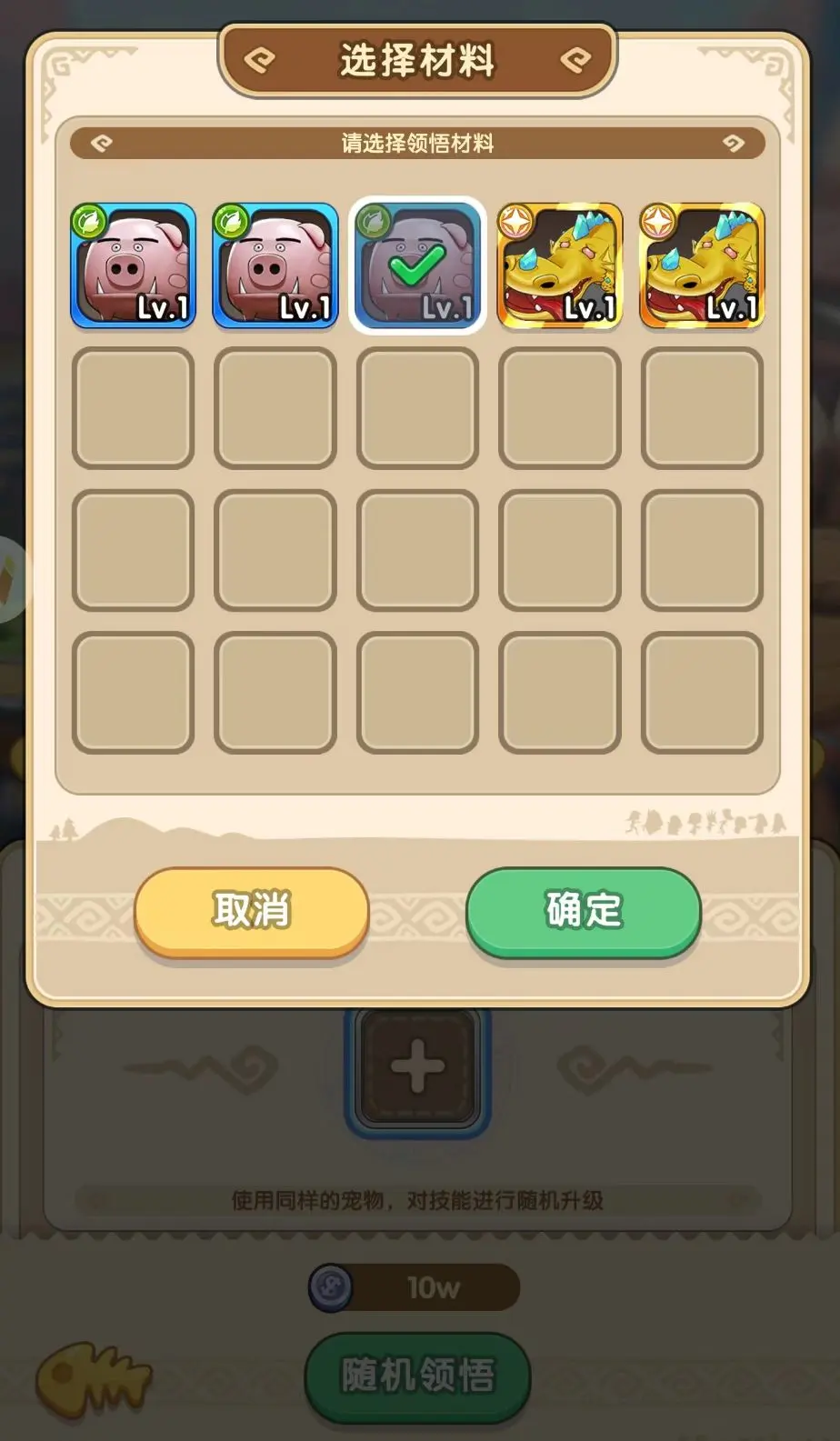Tap the 取消 cancel button

(x=251, y=910)
